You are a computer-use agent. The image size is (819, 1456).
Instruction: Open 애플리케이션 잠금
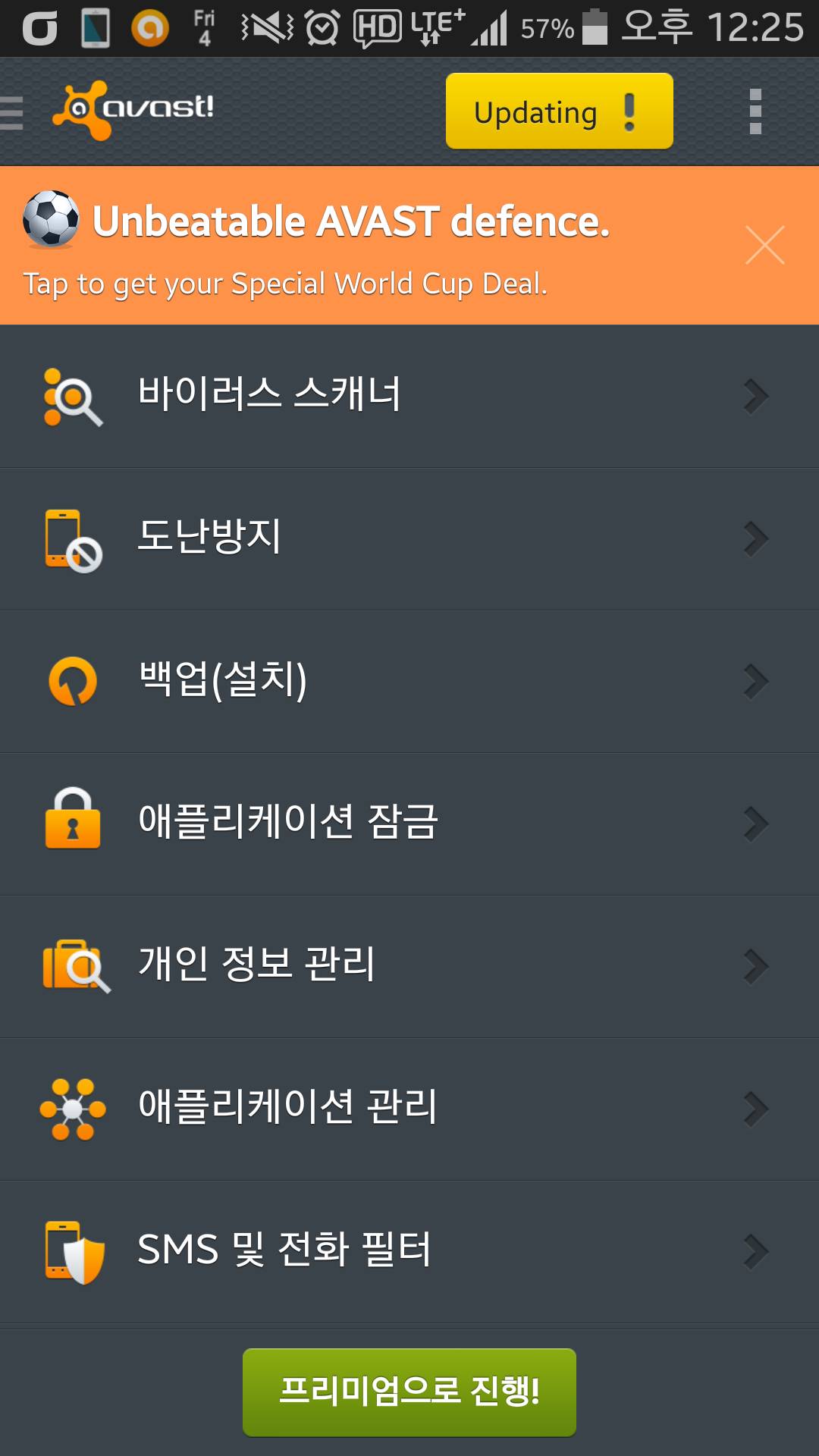[x=409, y=824]
